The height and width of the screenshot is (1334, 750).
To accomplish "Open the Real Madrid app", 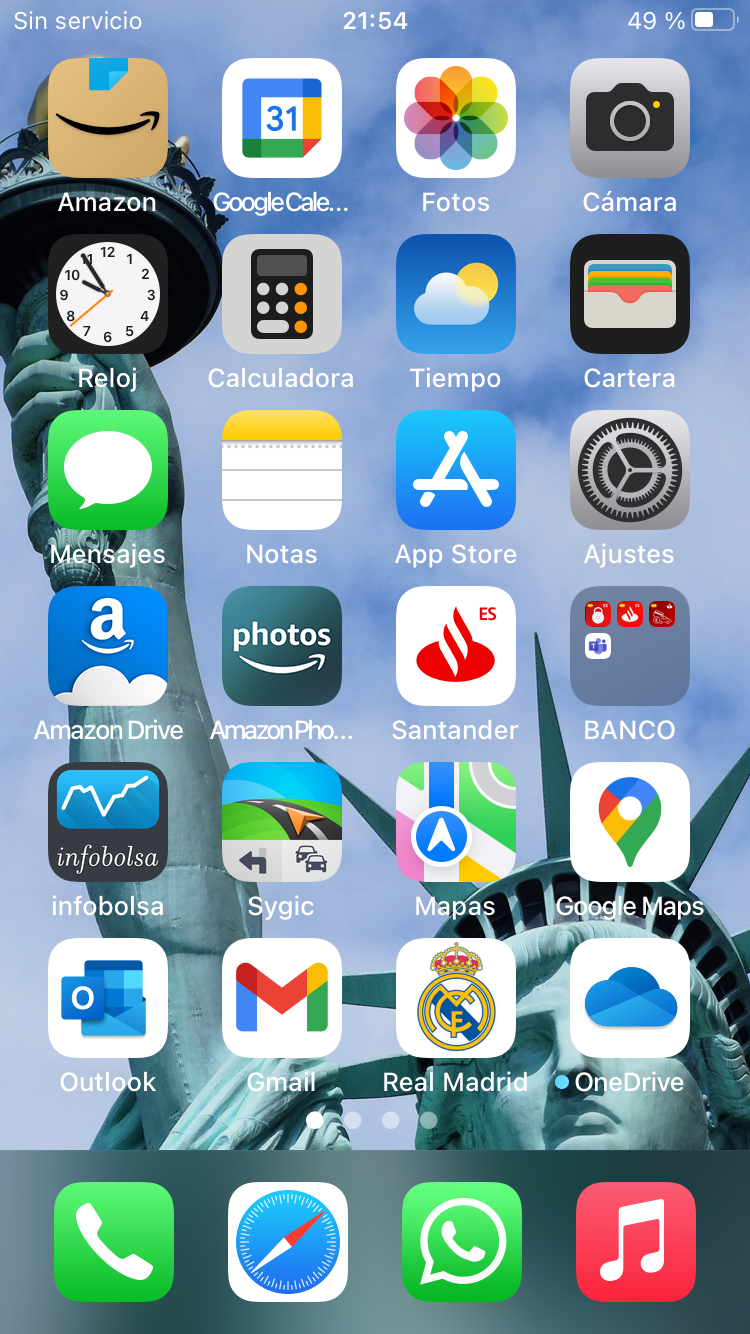I will pyautogui.click(x=456, y=998).
